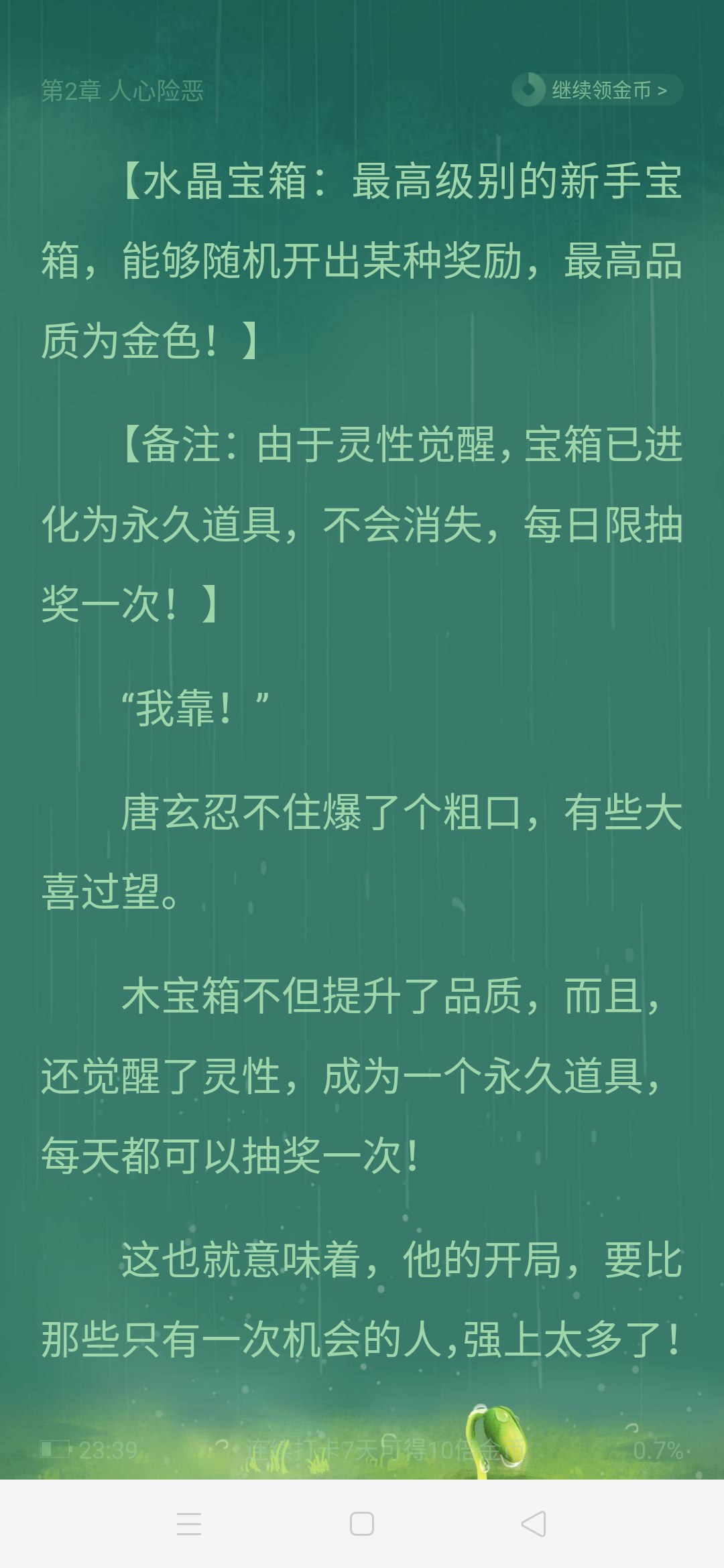Tap the 继续领金币 button

597,90
